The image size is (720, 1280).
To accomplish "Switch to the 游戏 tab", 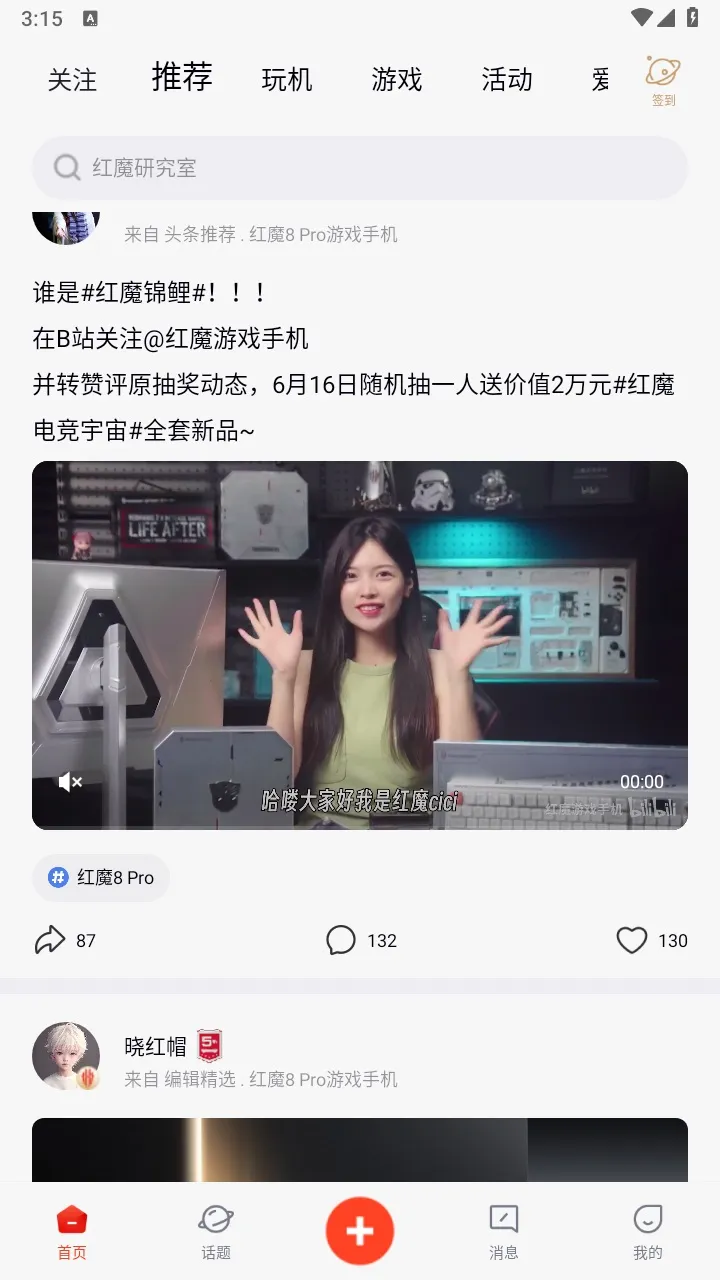I will (x=397, y=80).
